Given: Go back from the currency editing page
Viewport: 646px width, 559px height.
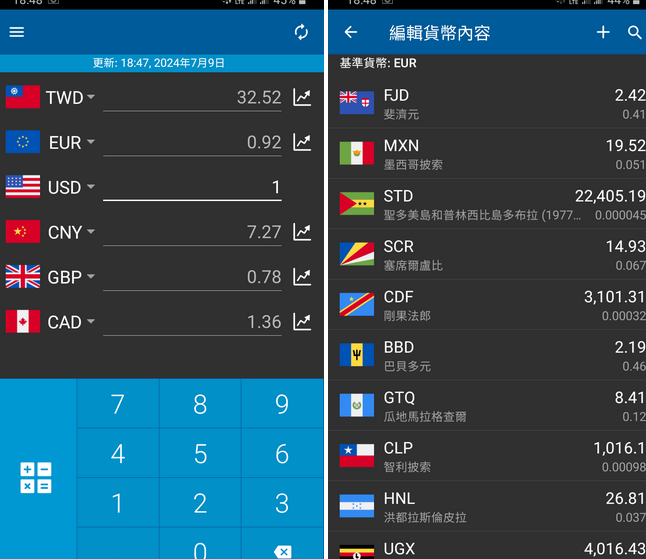Looking at the screenshot, I should coord(351,33).
